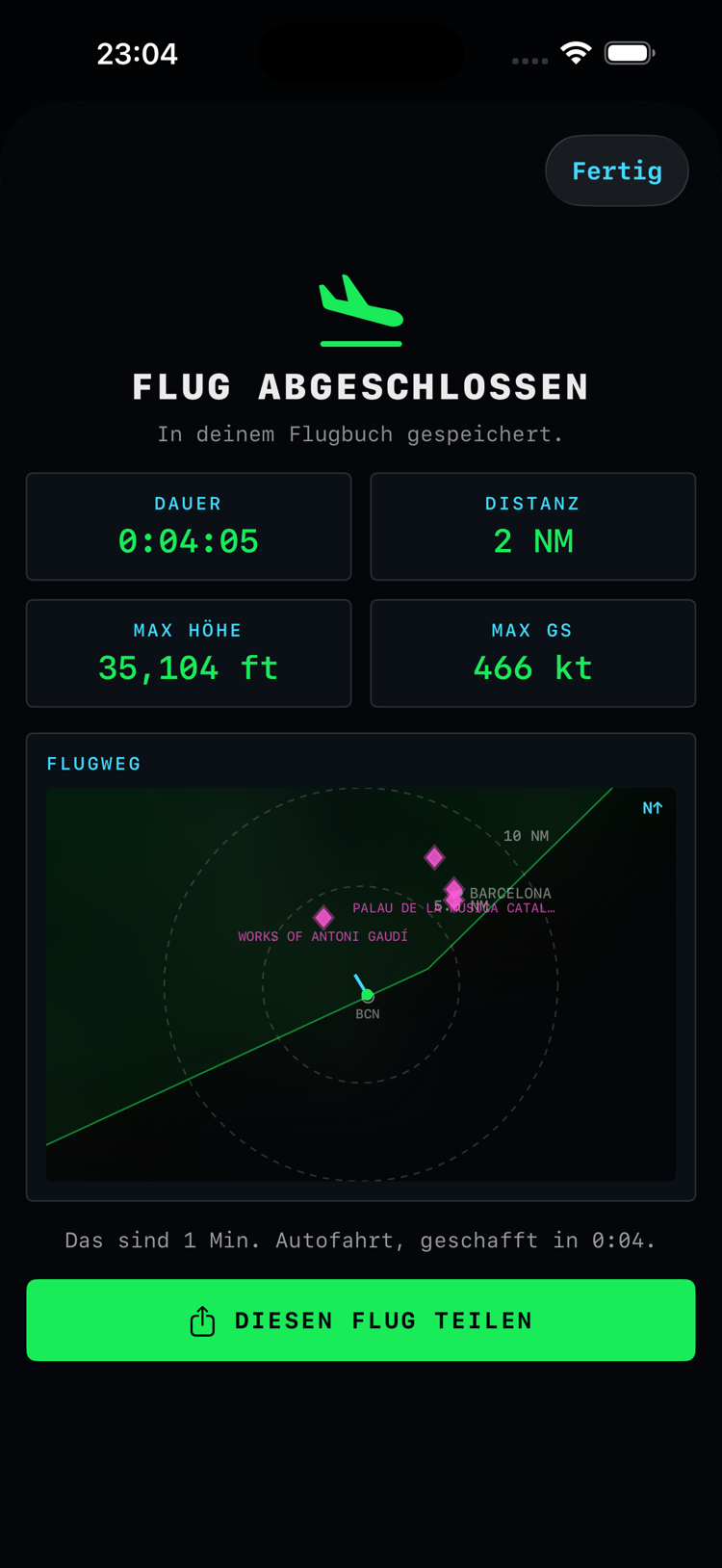Share this flight with Diesen Flug Teilen
The image size is (722, 1568).
coord(361,1320)
